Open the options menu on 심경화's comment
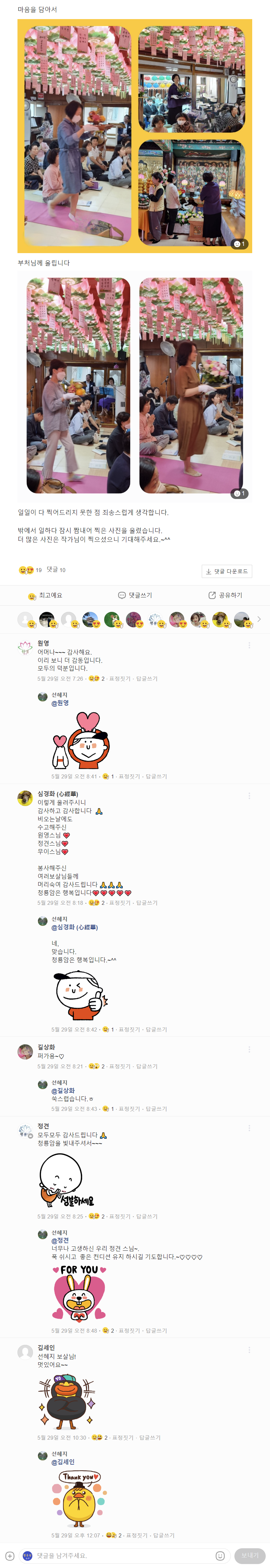The width and height of the screenshot is (270, 1568). pyautogui.click(x=249, y=796)
